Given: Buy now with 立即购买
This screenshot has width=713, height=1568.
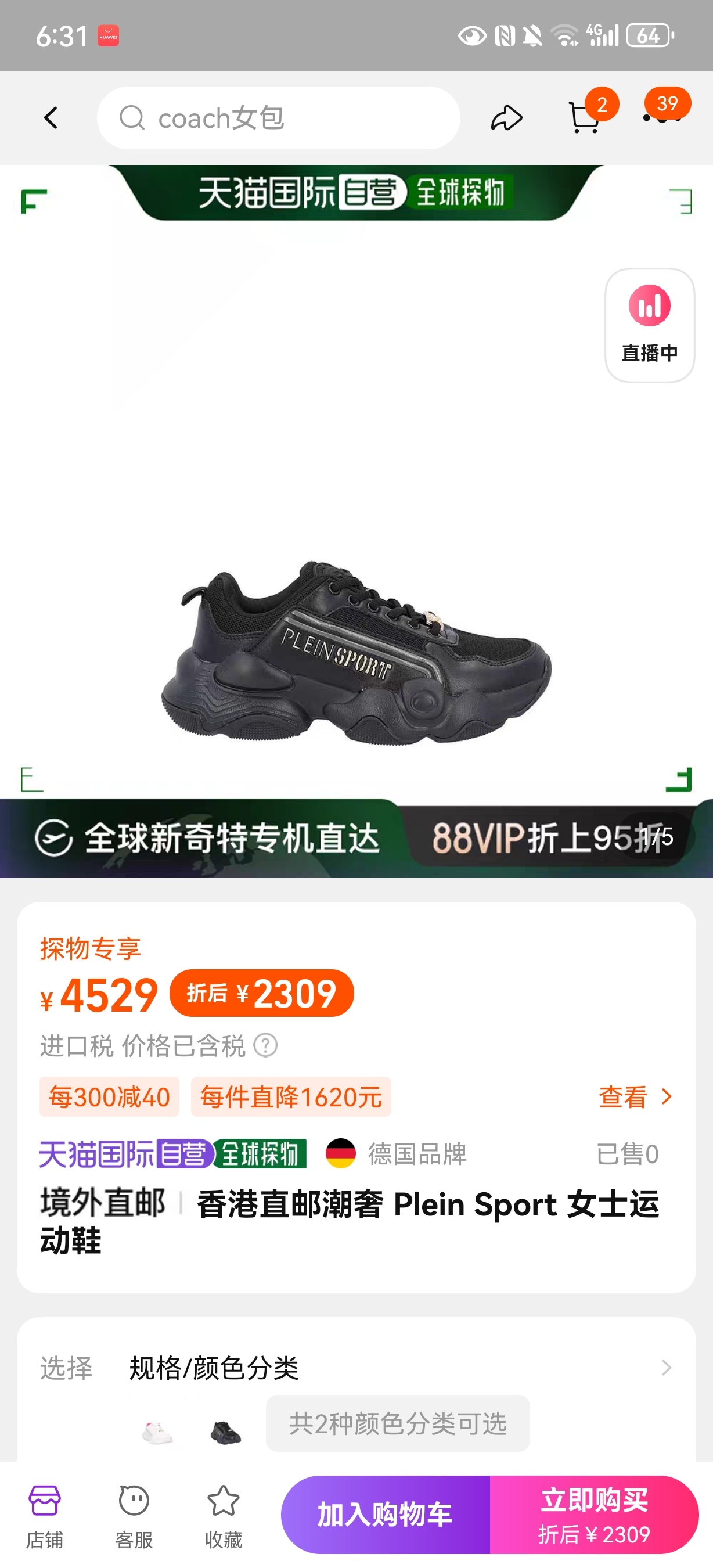Looking at the screenshot, I should click(x=594, y=1515).
